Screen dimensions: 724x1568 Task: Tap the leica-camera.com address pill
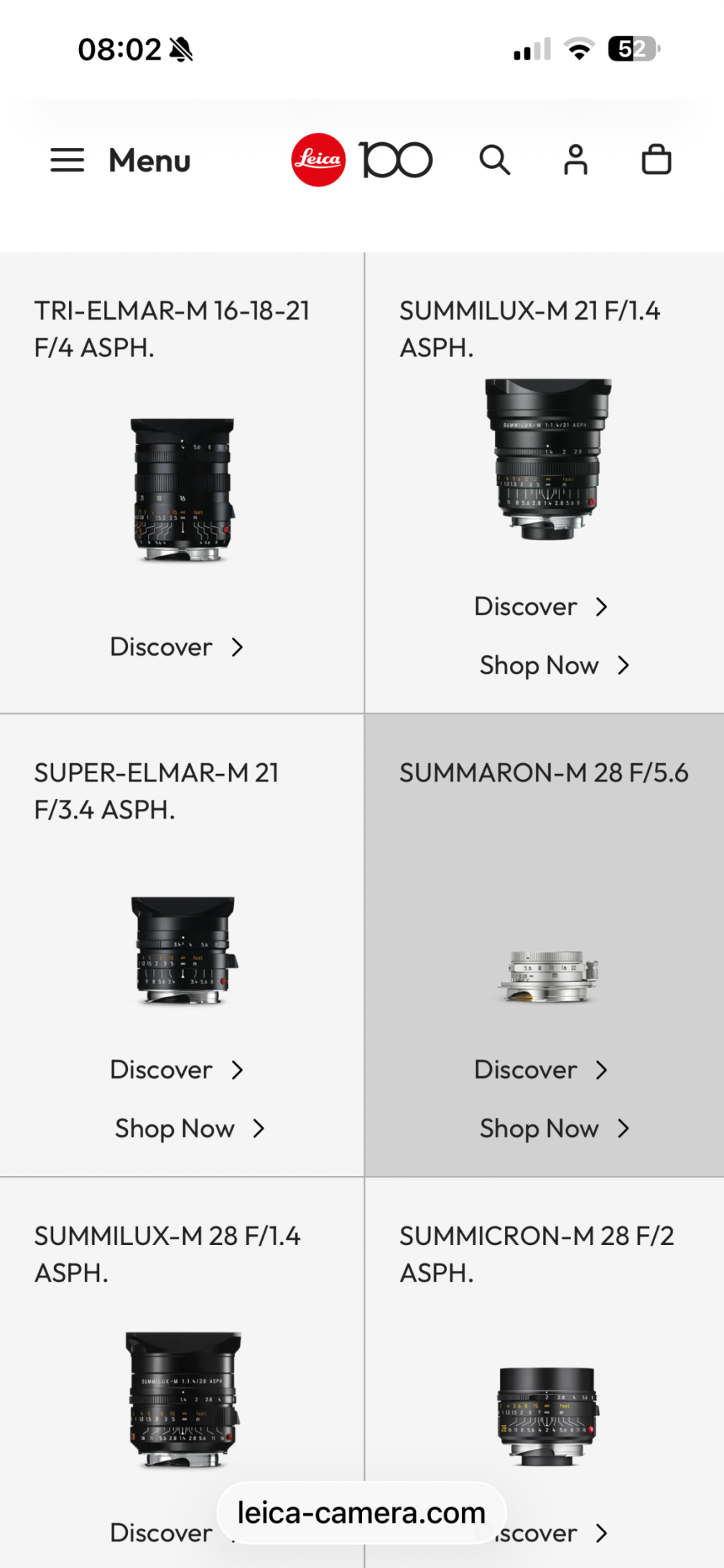pyautogui.click(x=361, y=1513)
